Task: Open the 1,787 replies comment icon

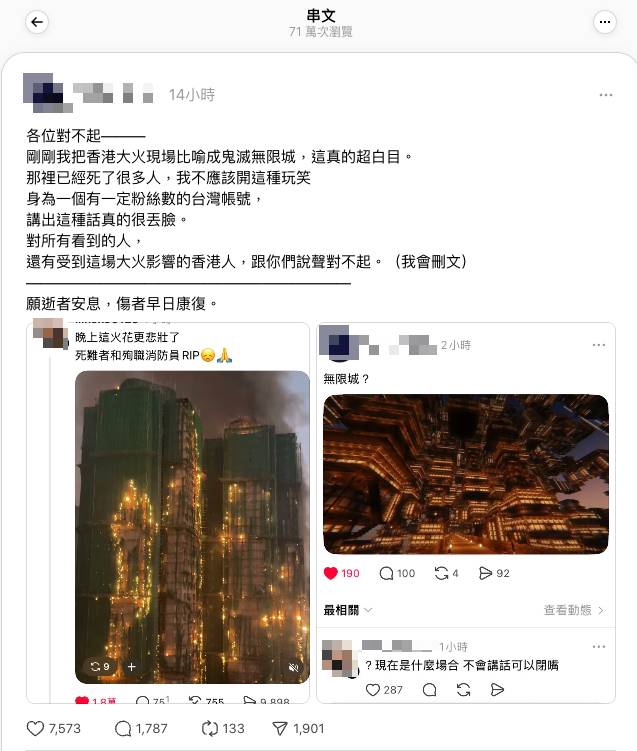Action: (123, 728)
